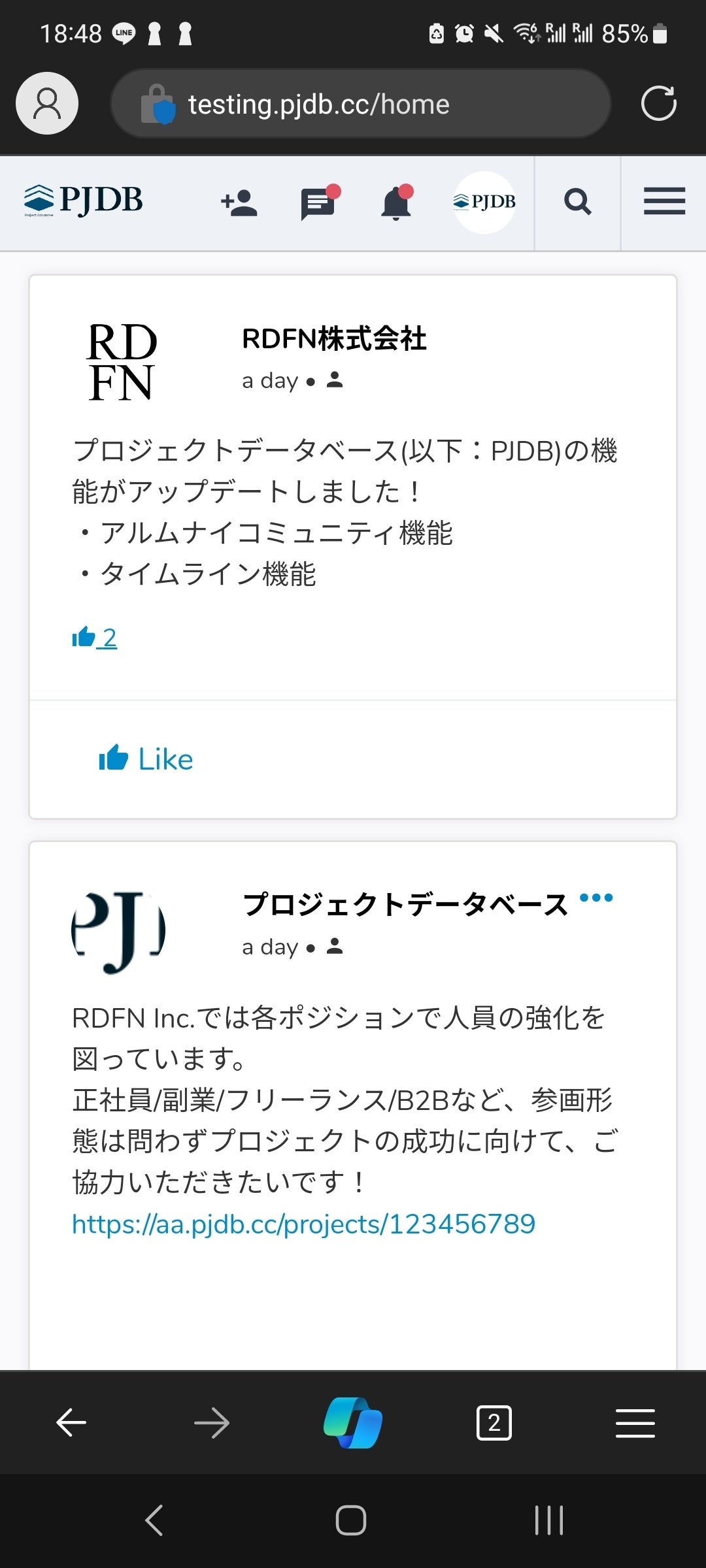Image resolution: width=706 pixels, height=1568 pixels.
Task: Open the aa.pjdb.cc projects link
Action: click(303, 1224)
